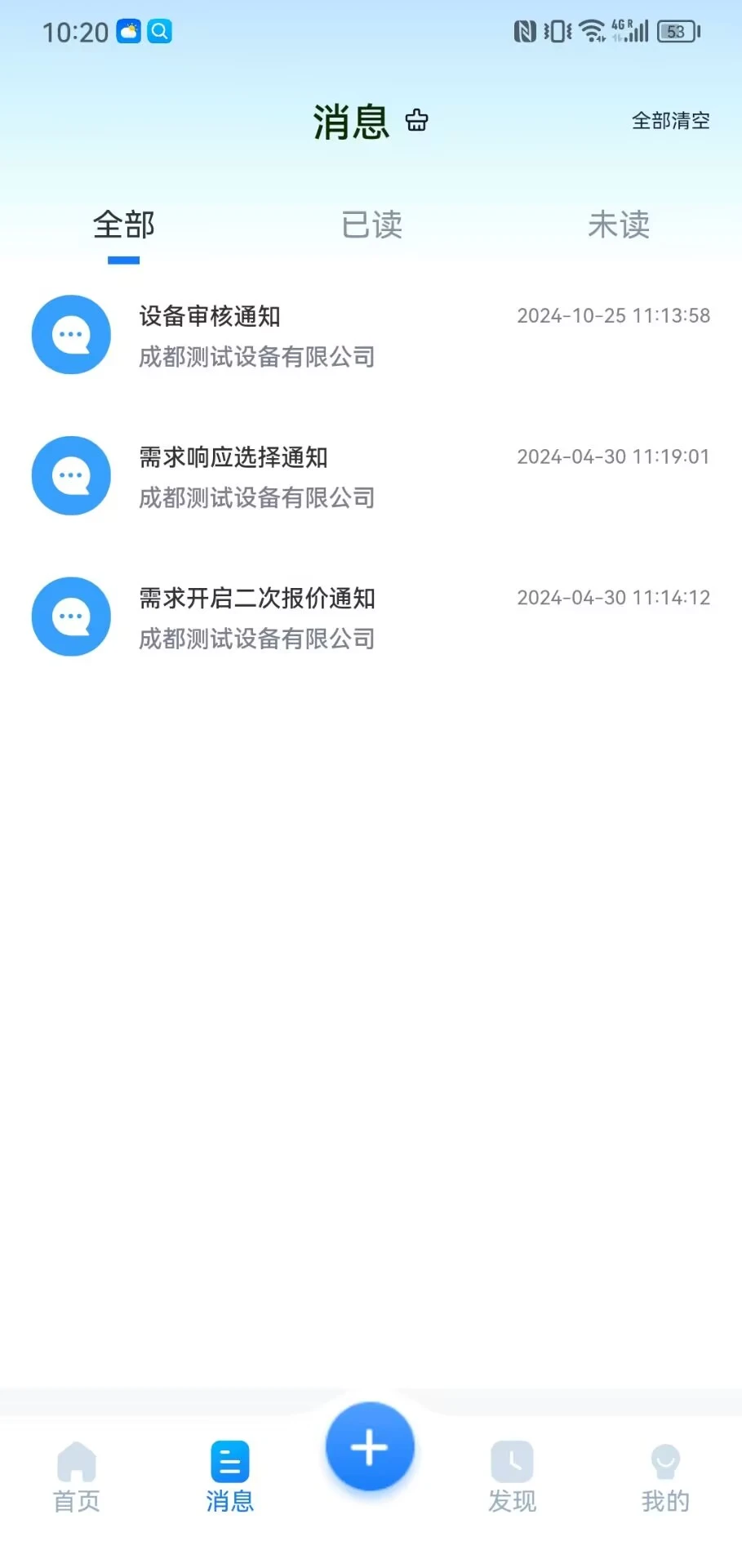
Task: Tap chat bubble icon beside 需求响应选择通知
Action: tap(70, 475)
